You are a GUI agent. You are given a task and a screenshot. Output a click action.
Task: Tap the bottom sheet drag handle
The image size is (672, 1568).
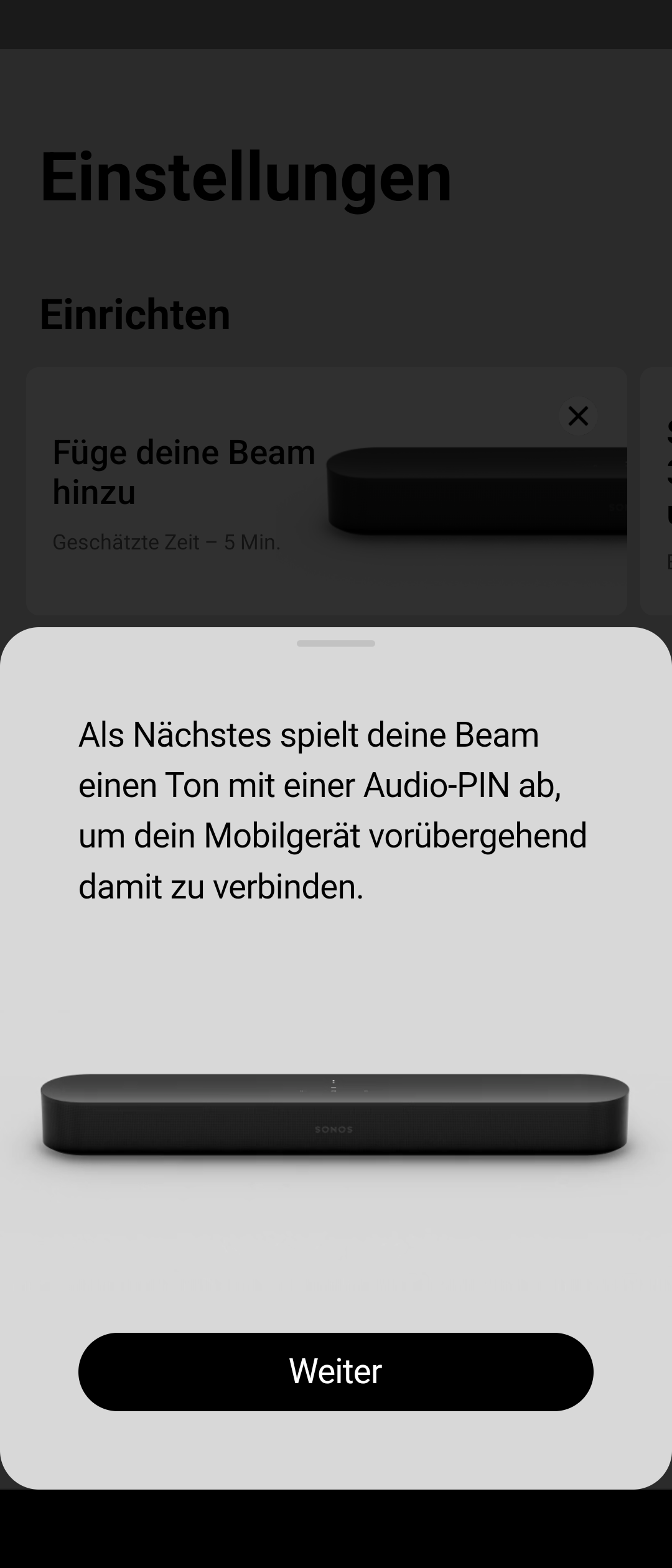(335, 643)
